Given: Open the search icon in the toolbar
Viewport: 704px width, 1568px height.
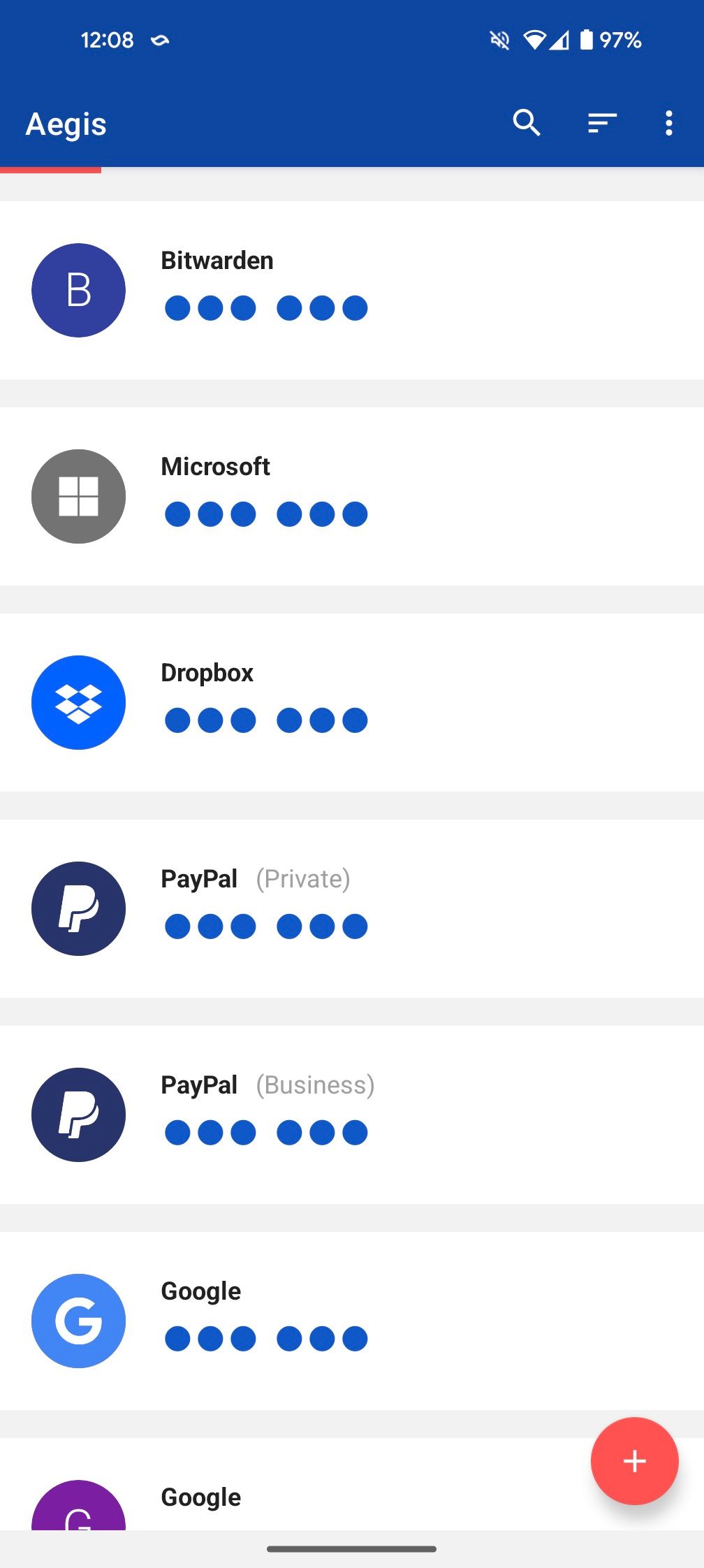Looking at the screenshot, I should [527, 123].
